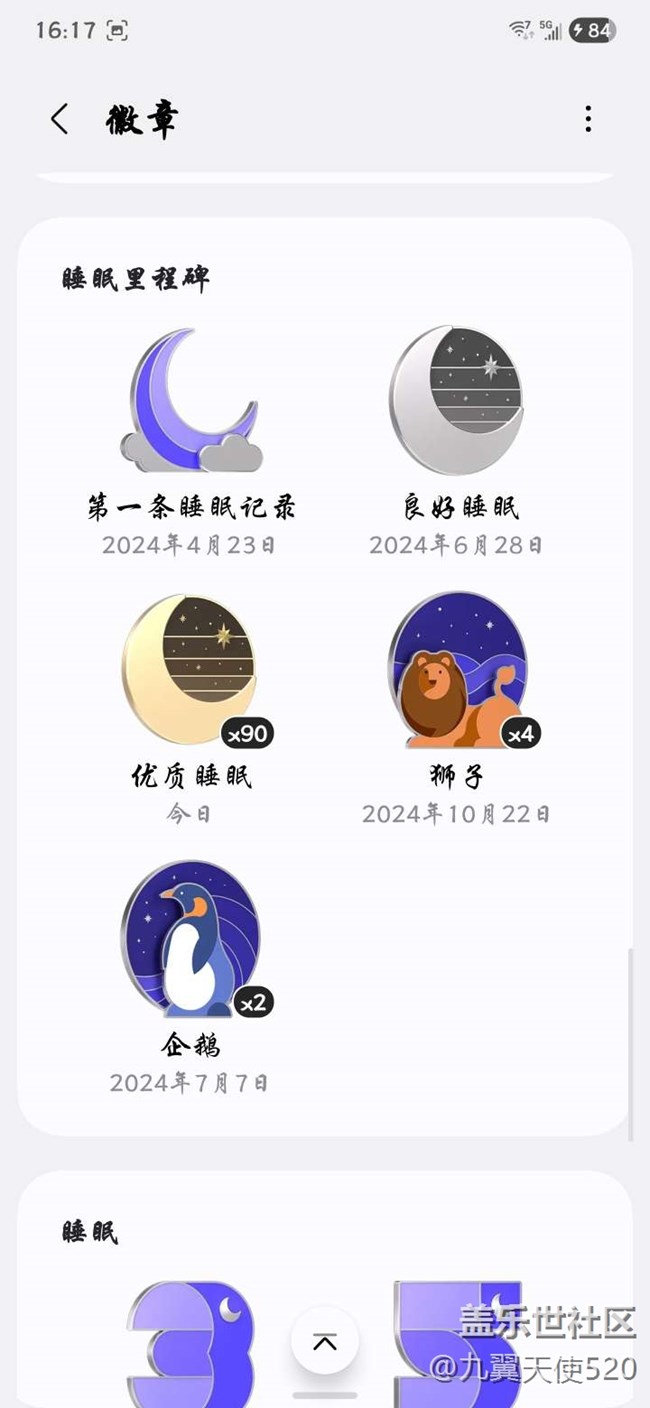The width and height of the screenshot is (650, 1408).
Task: Select the 狮子 lion badge
Action: (x=456, y=670)
